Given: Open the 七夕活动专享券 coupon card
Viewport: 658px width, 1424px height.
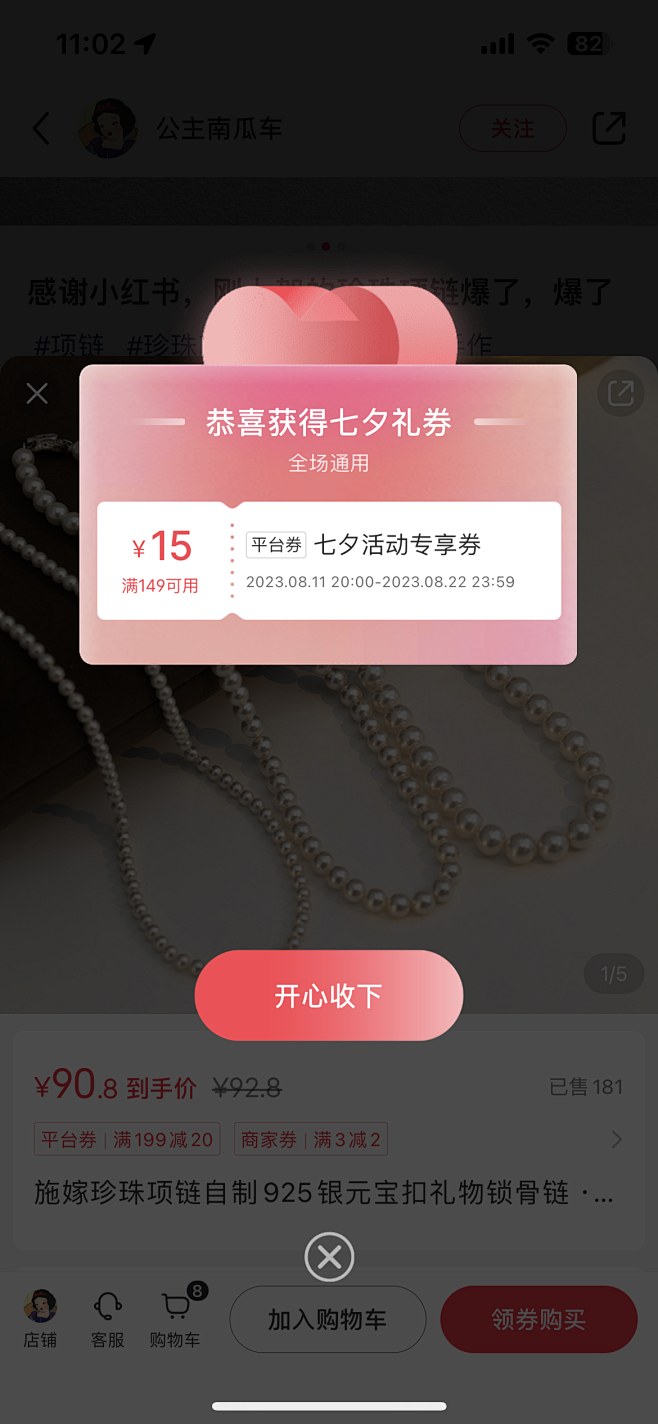Looking at the screenshot, I should pyautogui.click(x=329, y=561).
